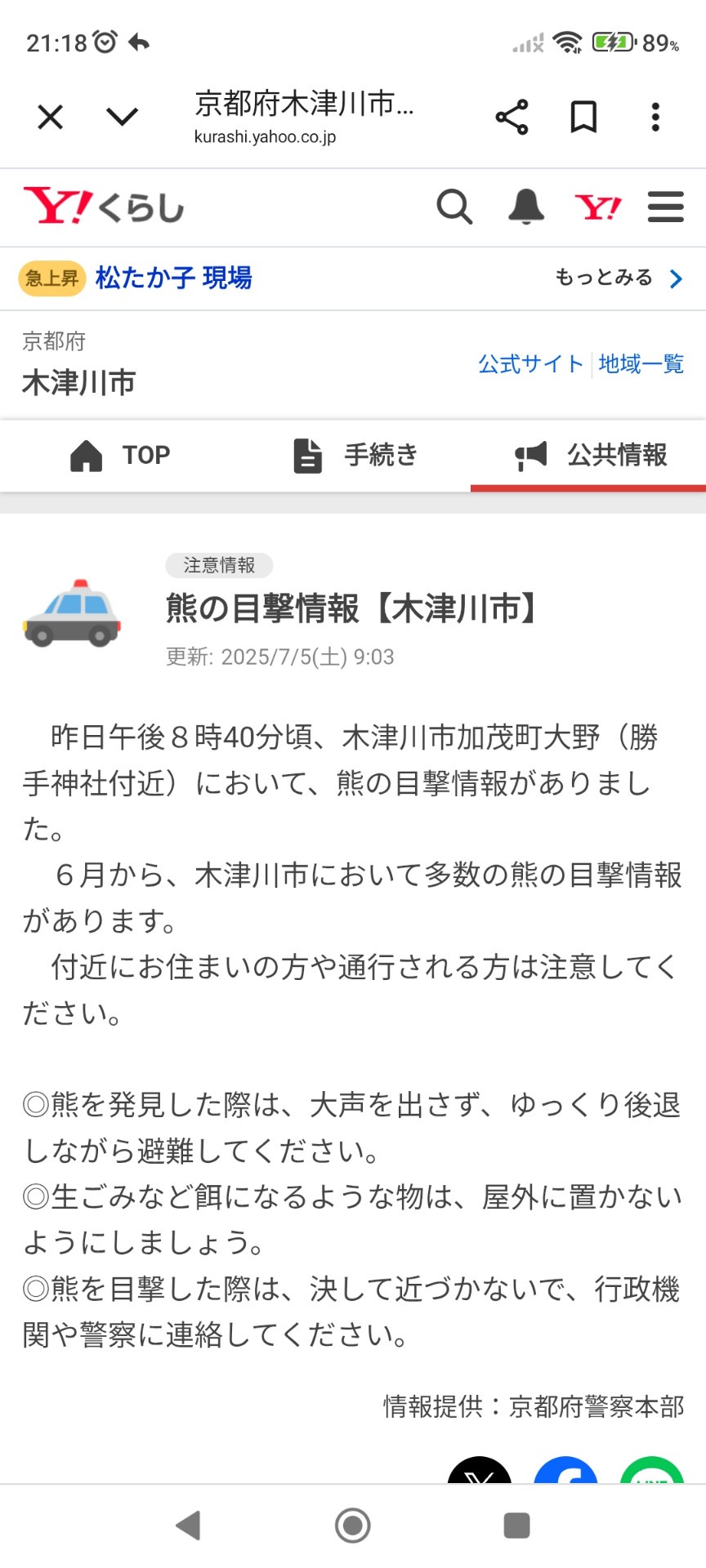Open the trending topic 松たか子 現場
The image size is (706, 1568).
174,278
